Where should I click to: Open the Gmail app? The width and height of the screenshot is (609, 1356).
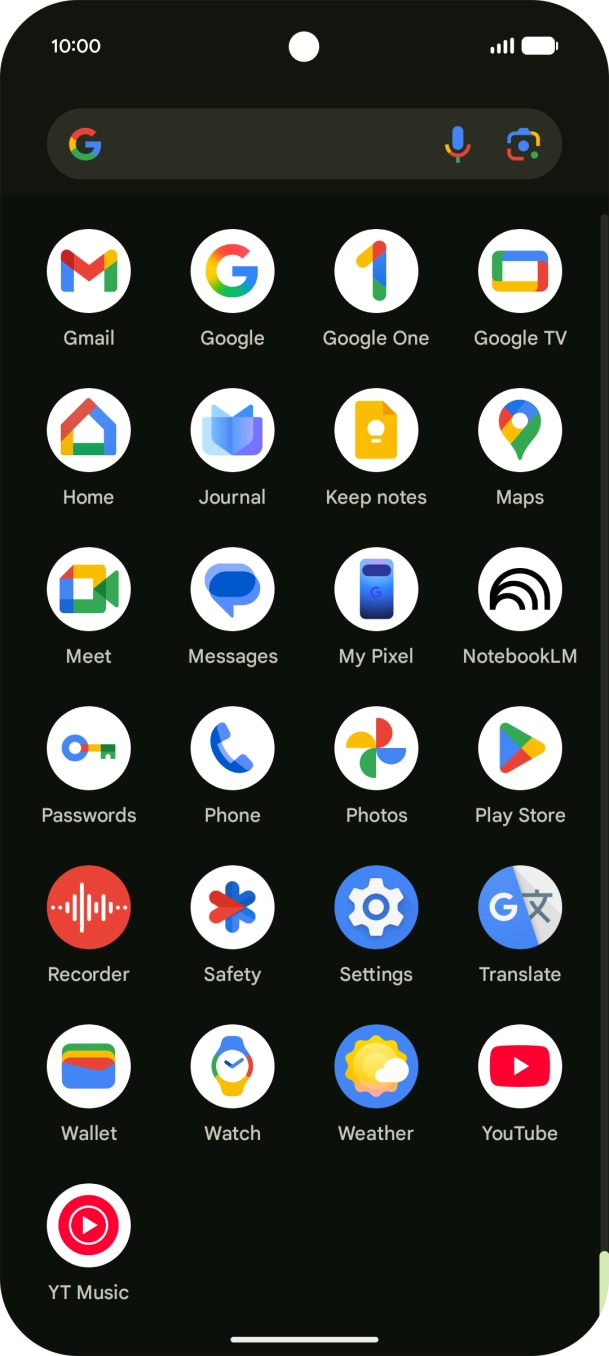(x=89, y=272)
